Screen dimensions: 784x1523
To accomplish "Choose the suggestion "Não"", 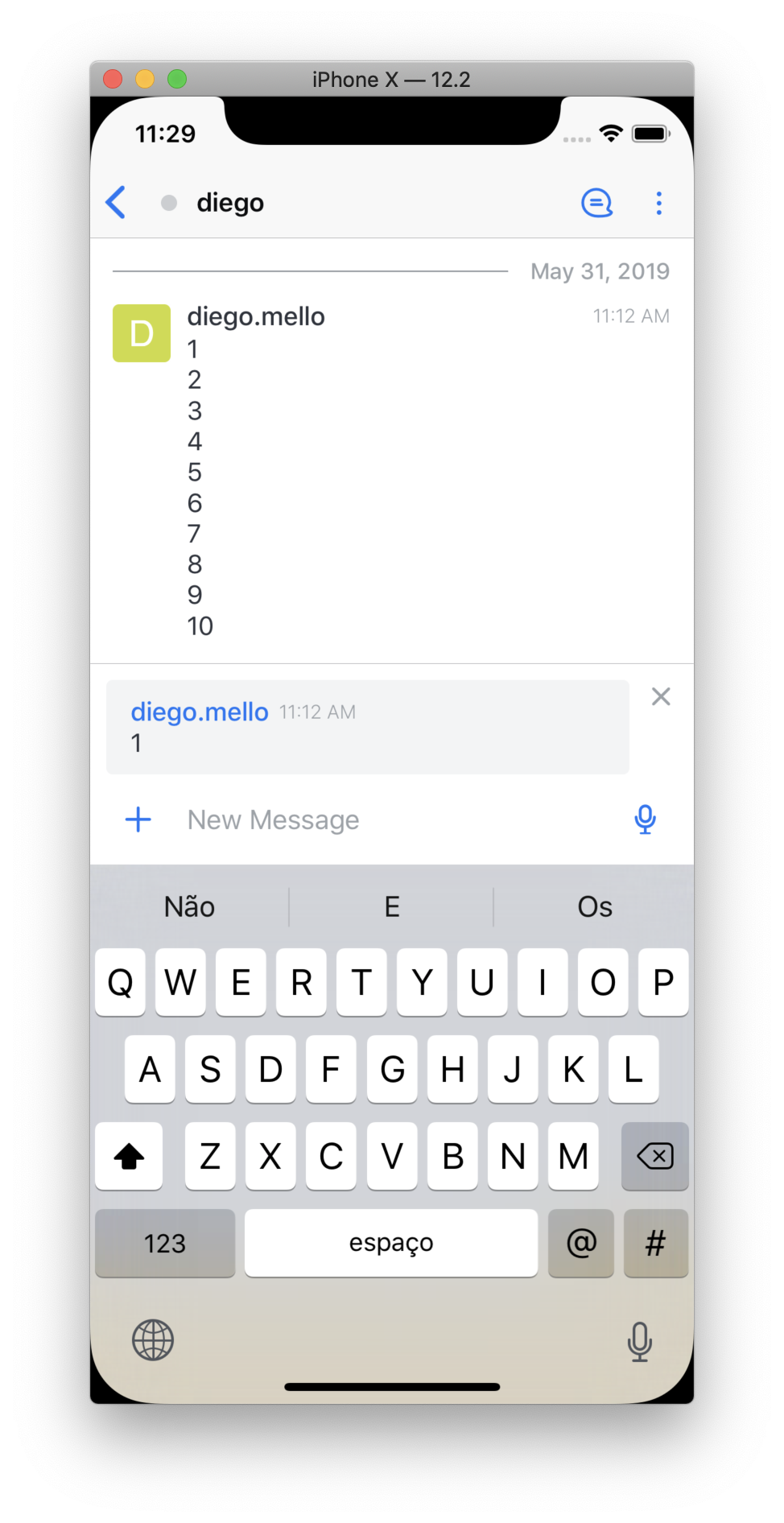I will [x=189, y=907].
